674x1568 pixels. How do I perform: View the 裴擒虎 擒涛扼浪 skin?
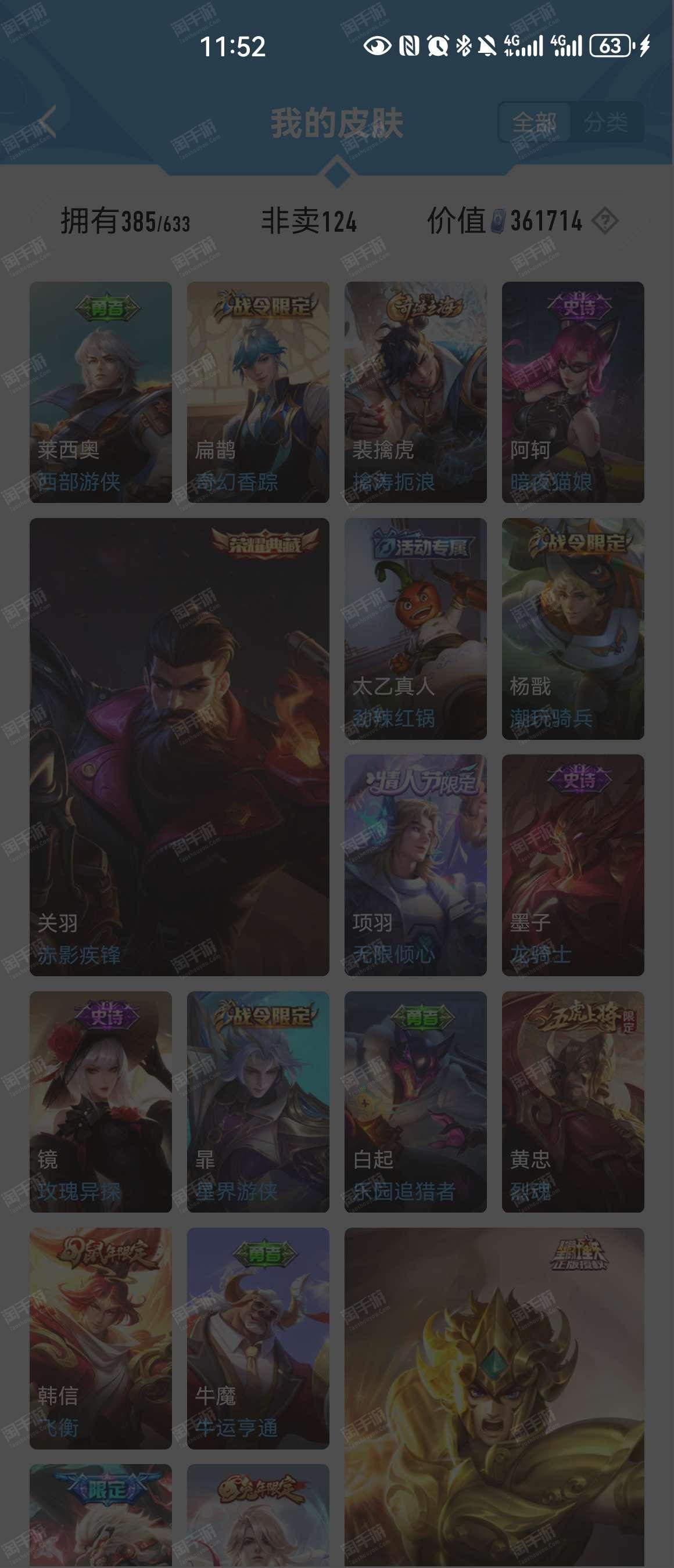(415, 392)
